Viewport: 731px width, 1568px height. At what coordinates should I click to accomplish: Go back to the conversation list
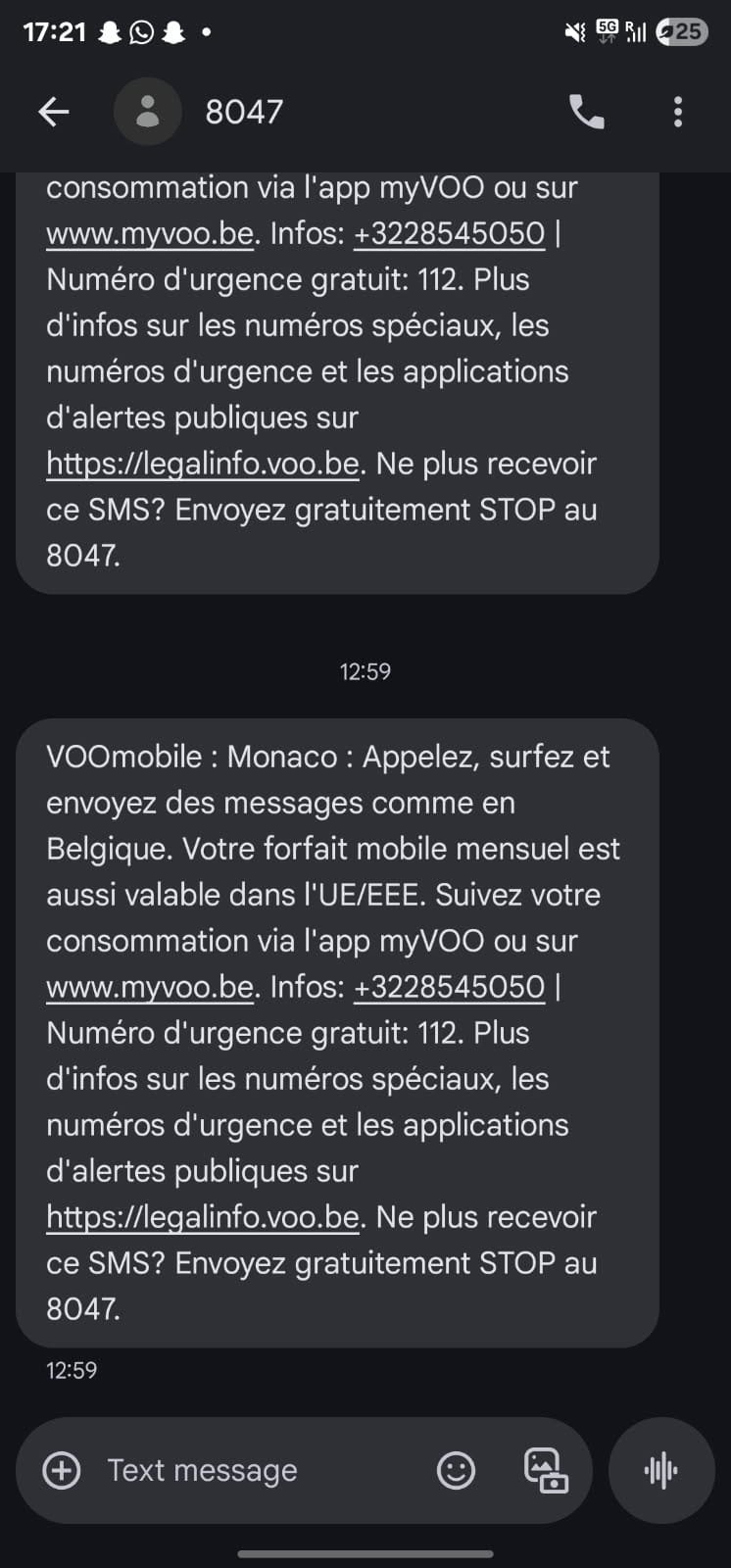pyautogui.click(x=54, y=112)
